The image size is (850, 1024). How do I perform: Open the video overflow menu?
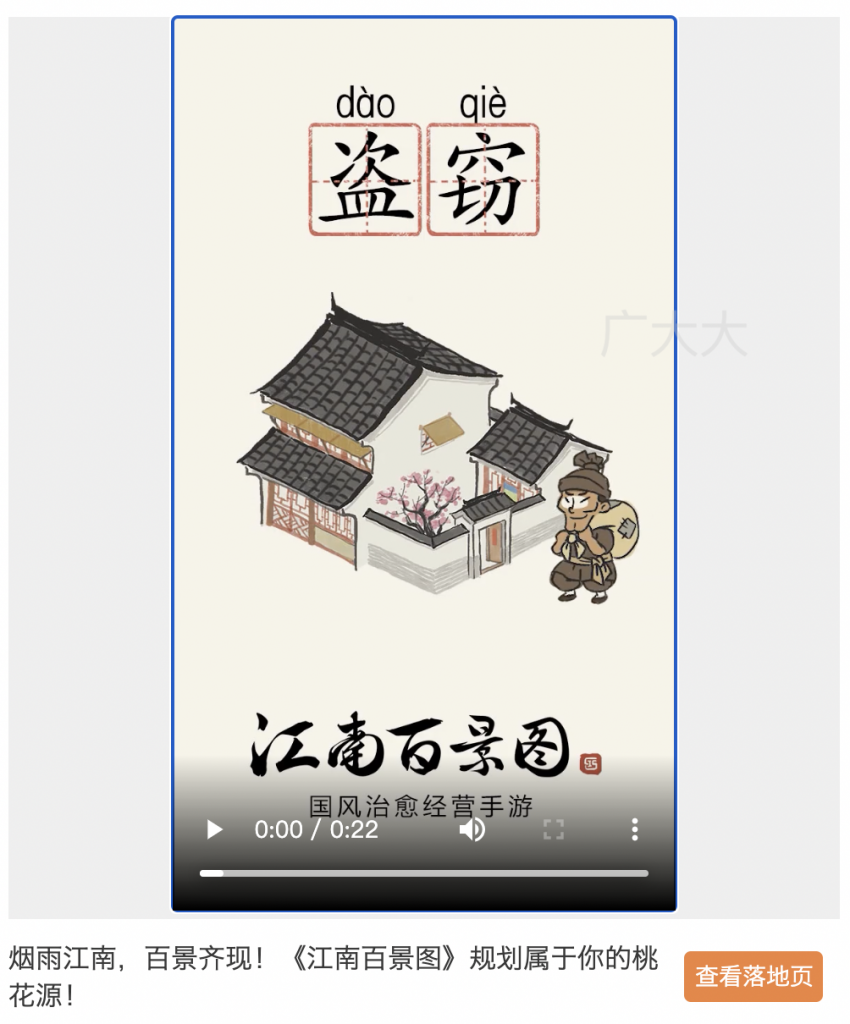click(x=634, y=829)
